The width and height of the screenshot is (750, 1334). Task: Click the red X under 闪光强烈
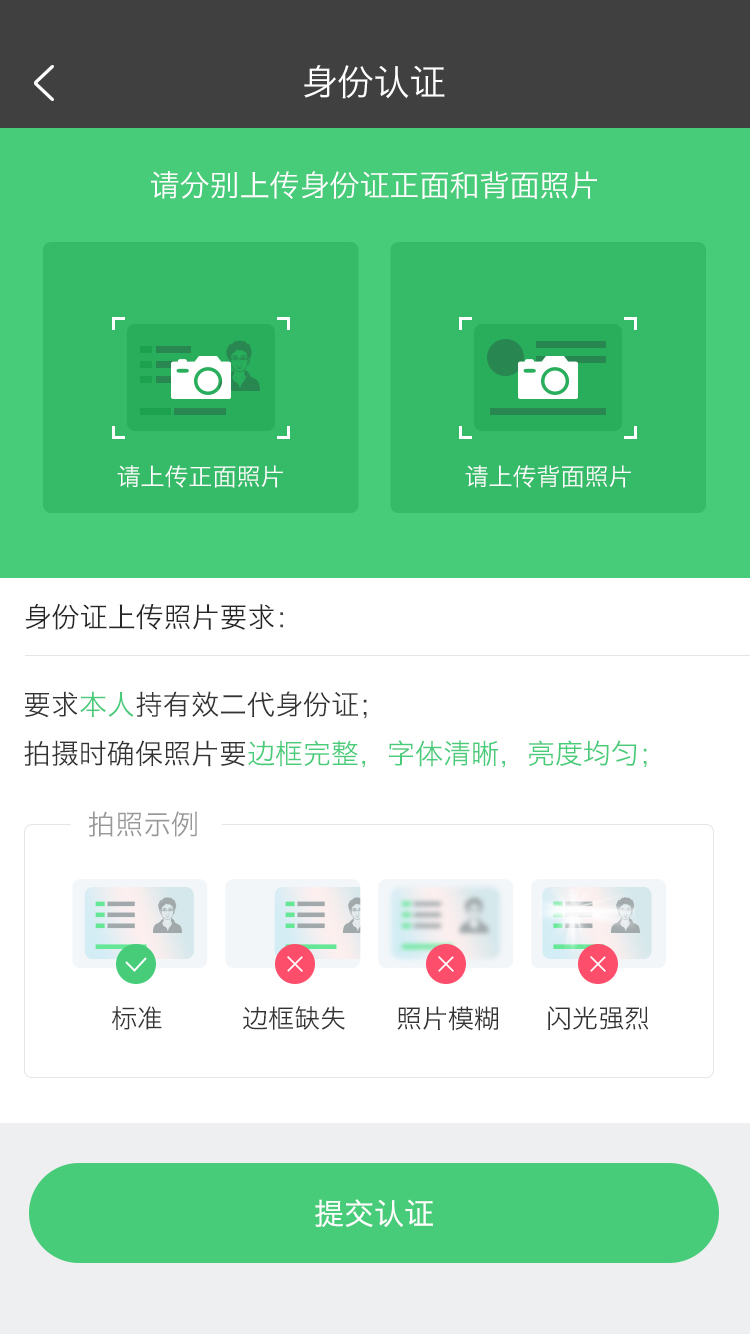coord(598,964)
